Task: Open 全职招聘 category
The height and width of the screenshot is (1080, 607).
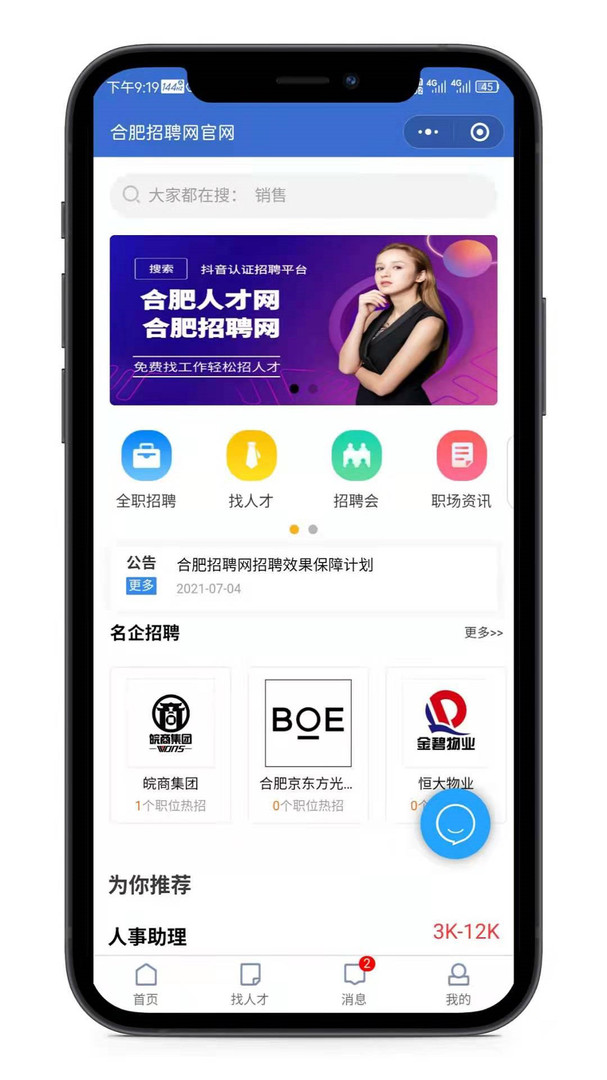Action: pyautogui.click(x=146, y=469)
